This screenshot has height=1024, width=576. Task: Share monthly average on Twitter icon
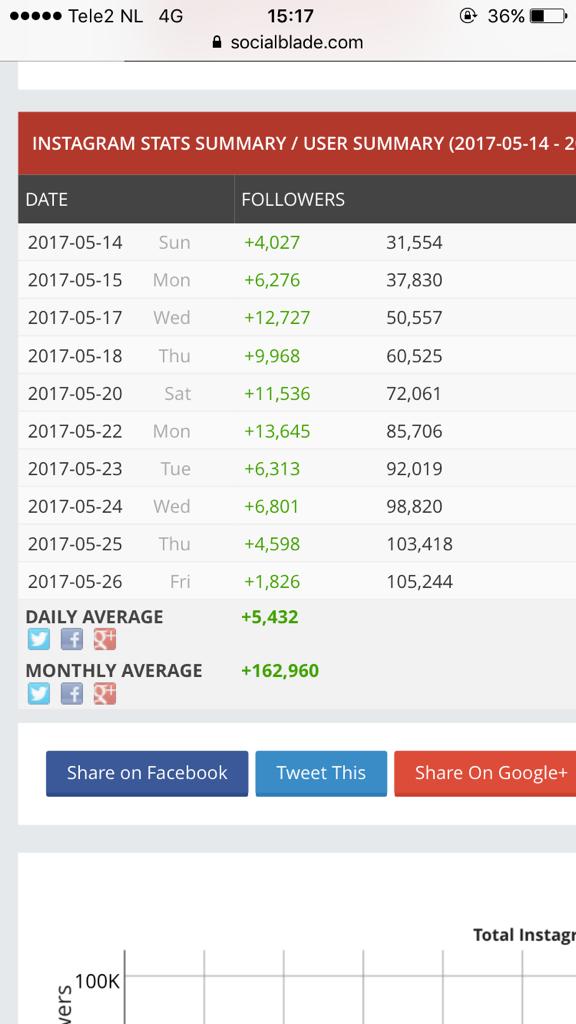39,693
